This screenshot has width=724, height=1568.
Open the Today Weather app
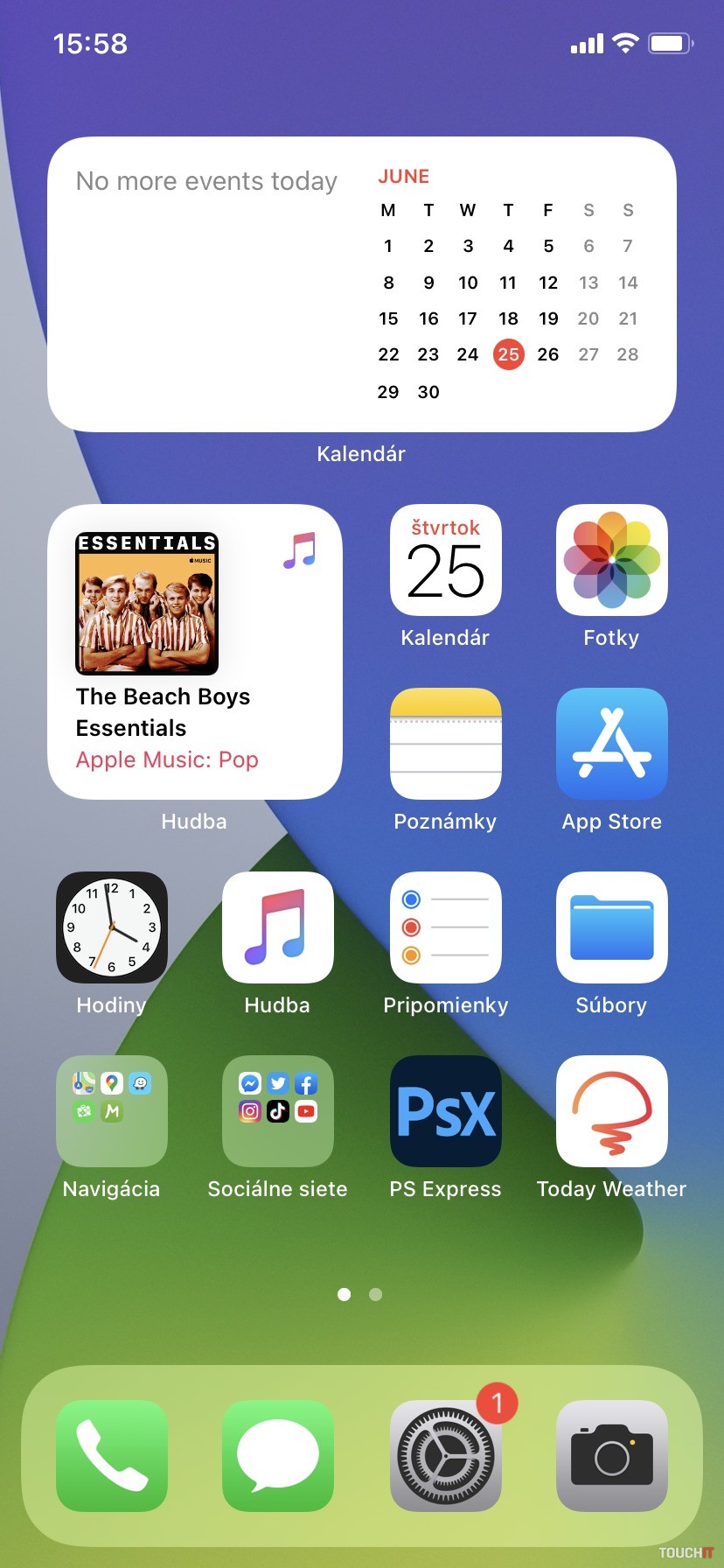[611, 1111]
